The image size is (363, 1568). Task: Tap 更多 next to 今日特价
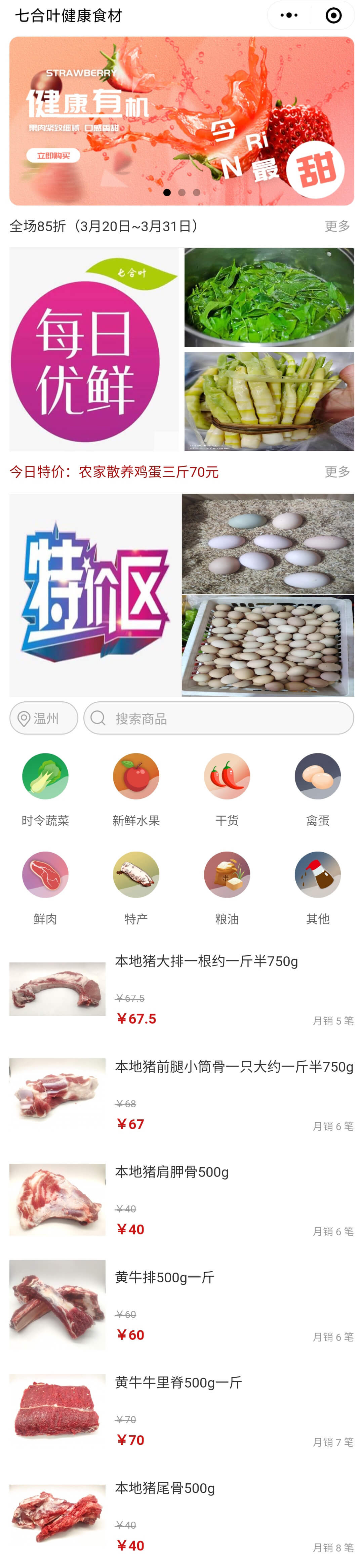click(337, 472)
